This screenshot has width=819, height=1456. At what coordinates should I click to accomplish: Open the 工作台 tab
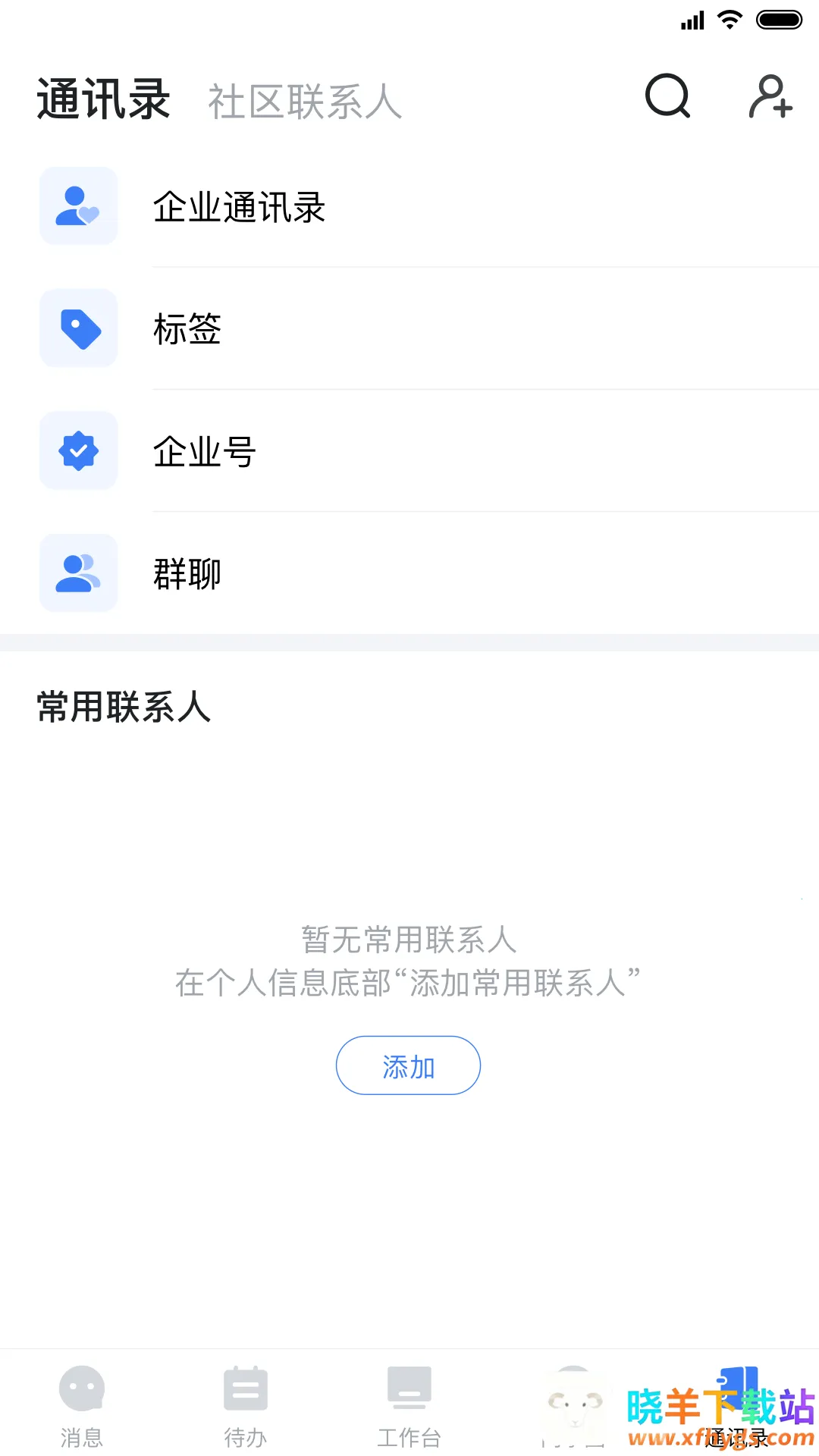pos(409,1404)
